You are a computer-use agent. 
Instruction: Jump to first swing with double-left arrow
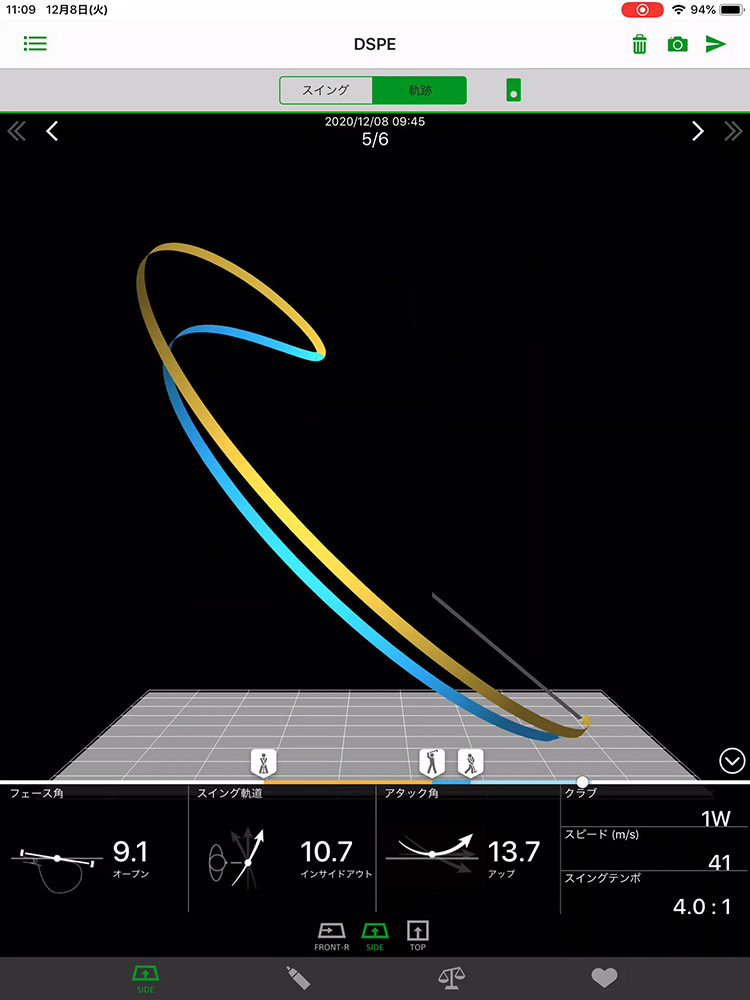tap(17, 131)
